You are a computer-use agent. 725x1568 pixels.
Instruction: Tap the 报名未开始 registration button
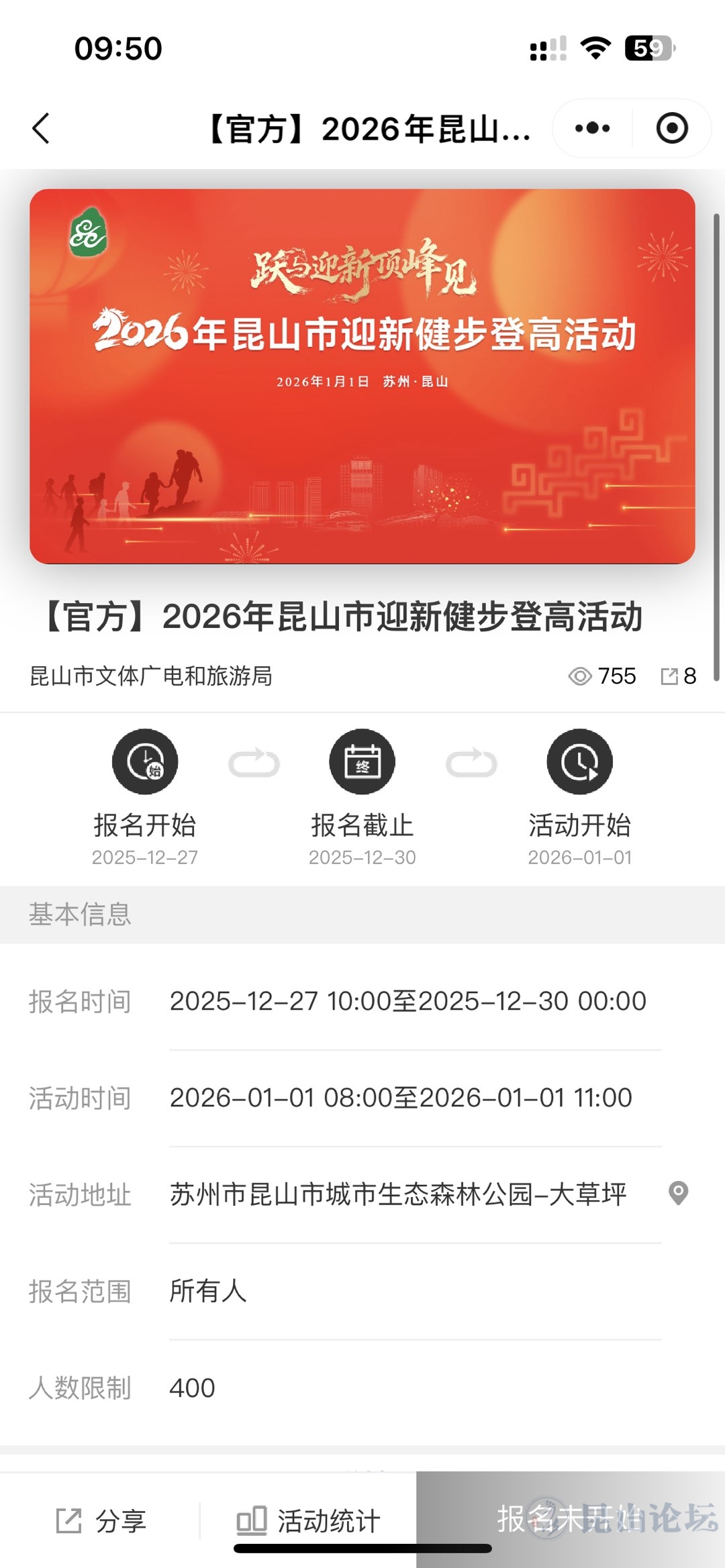(570, 1519)
